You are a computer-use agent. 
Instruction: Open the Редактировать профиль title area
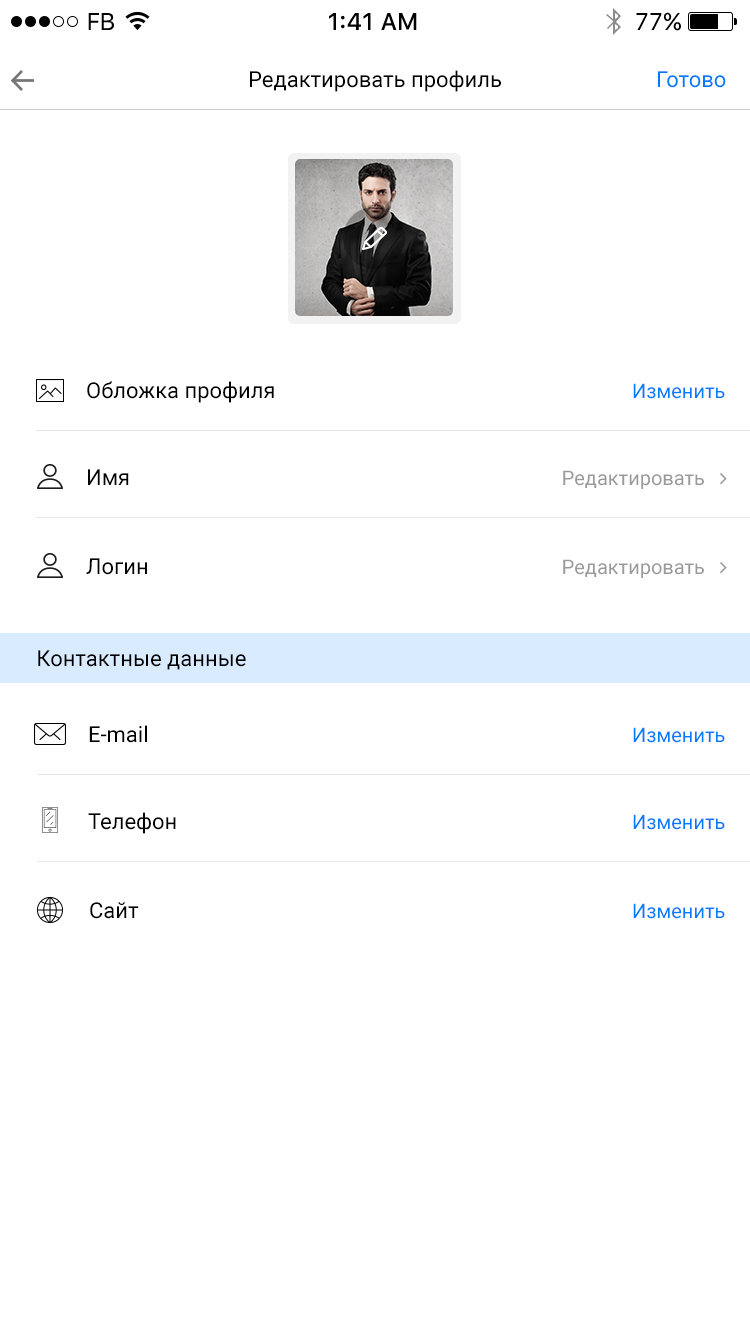point(375,80)
